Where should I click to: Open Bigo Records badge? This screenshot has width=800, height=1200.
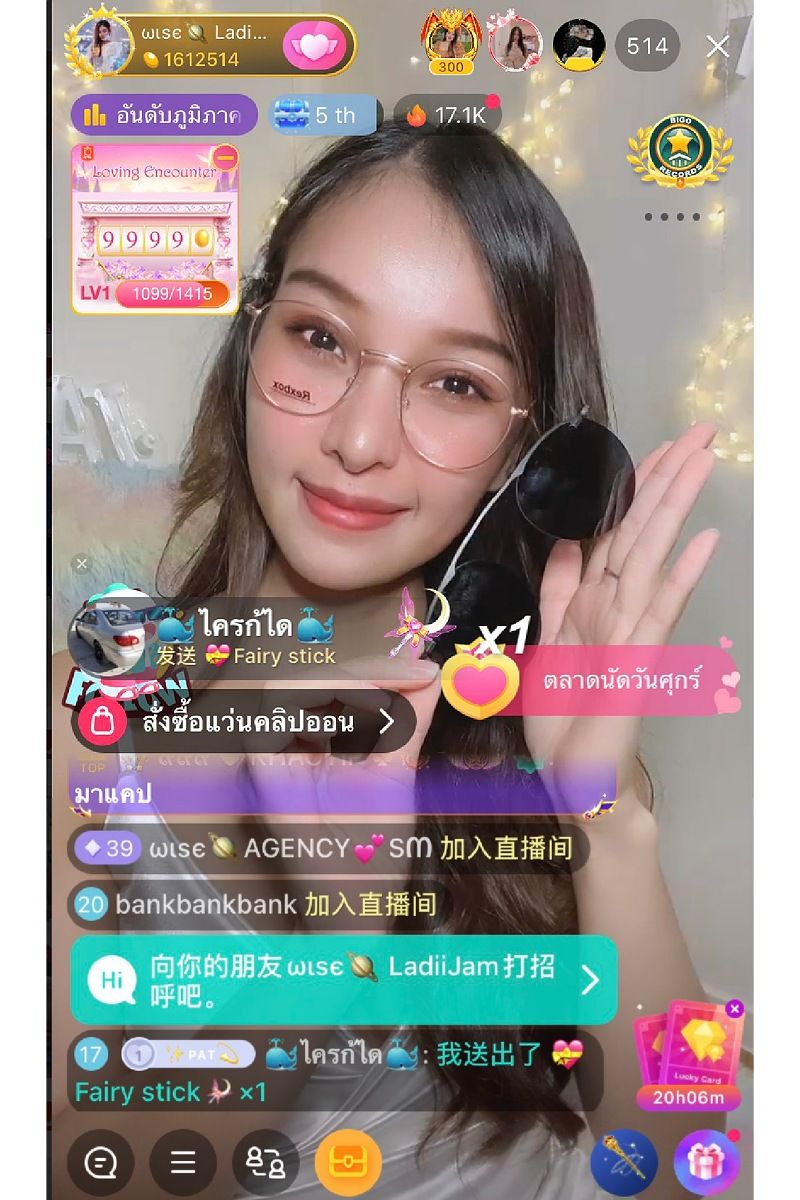point(680,150)
